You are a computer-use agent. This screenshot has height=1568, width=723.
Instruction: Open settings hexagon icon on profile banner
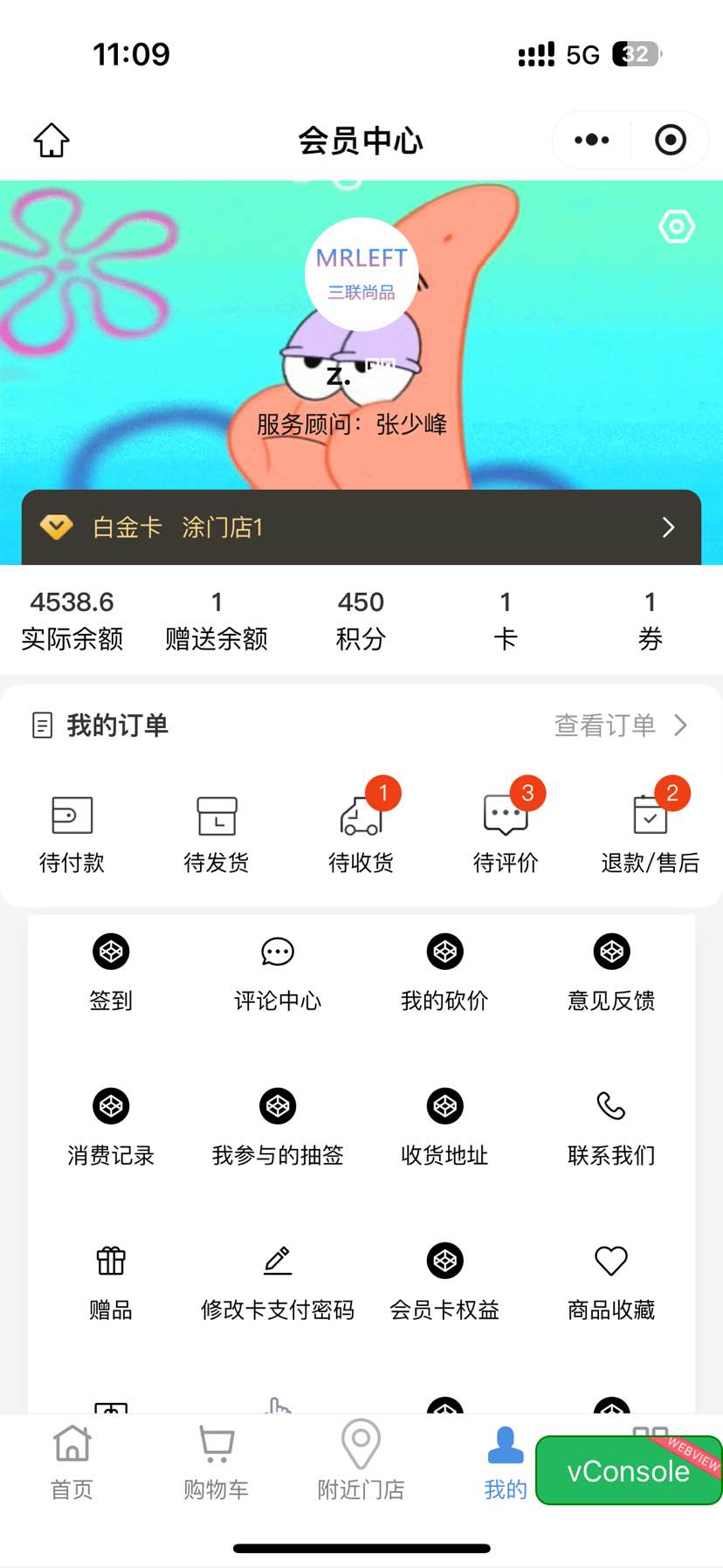click(676, 227)
